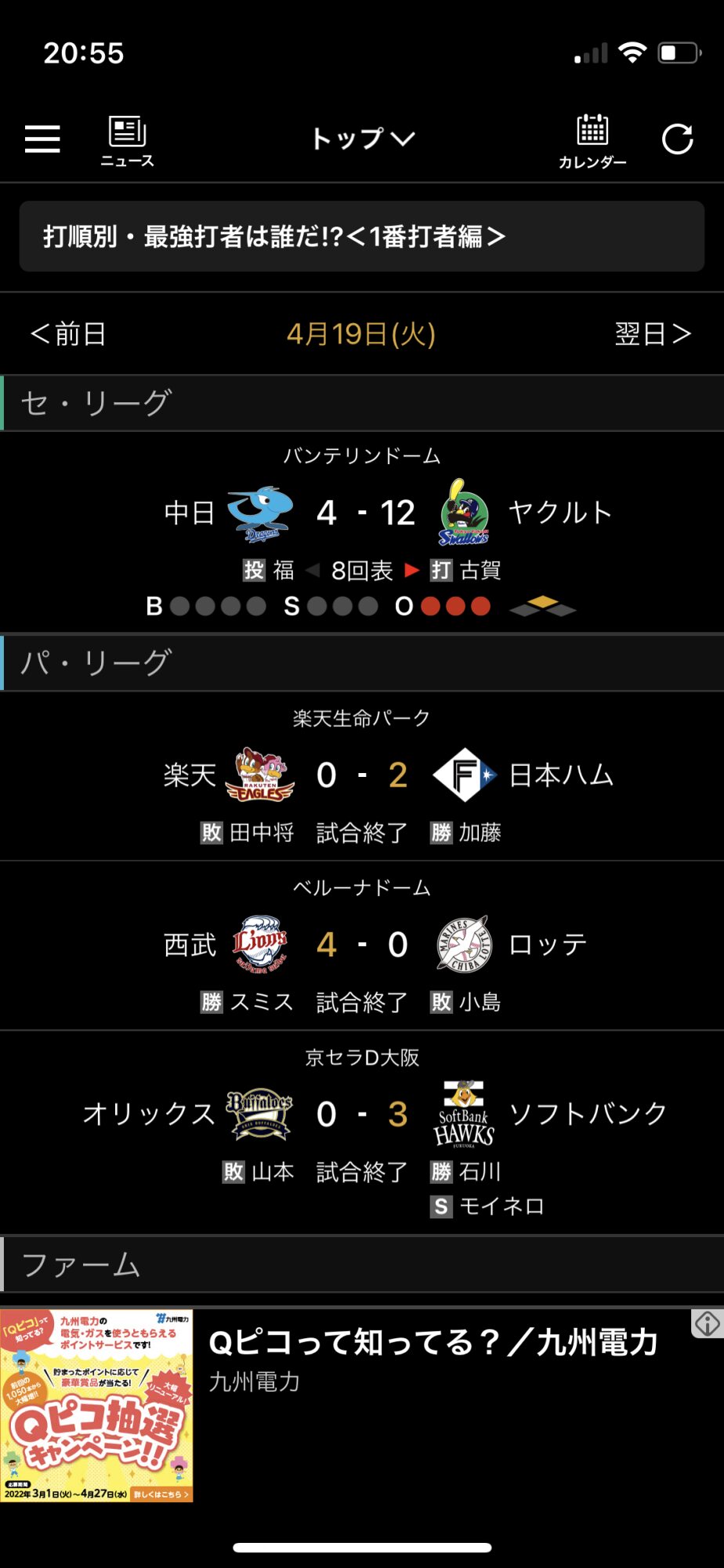Image resolution: width=724 pixels, height=1568 pixels.
Task: Open the hamburger menu
Action: (x=42, y=139)
